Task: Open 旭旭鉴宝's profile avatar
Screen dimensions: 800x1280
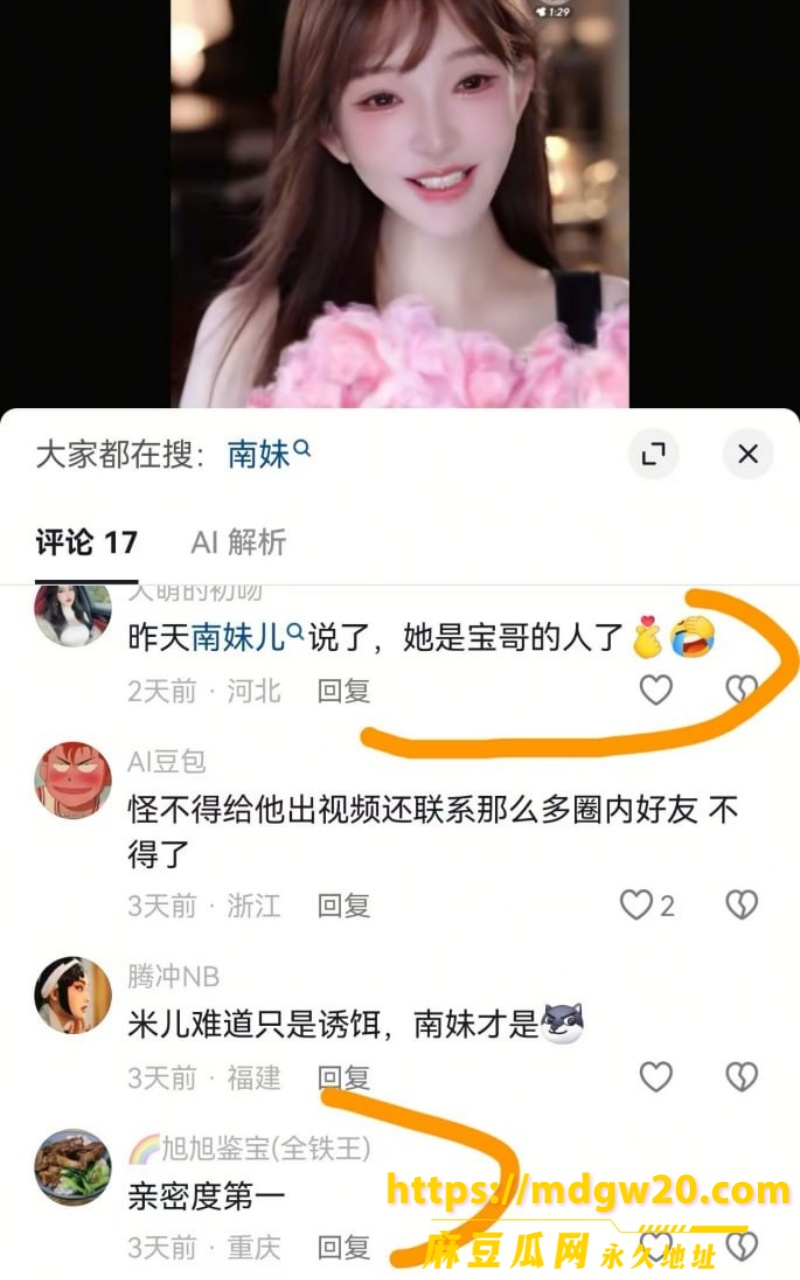Action: (x=73, y=1166)
